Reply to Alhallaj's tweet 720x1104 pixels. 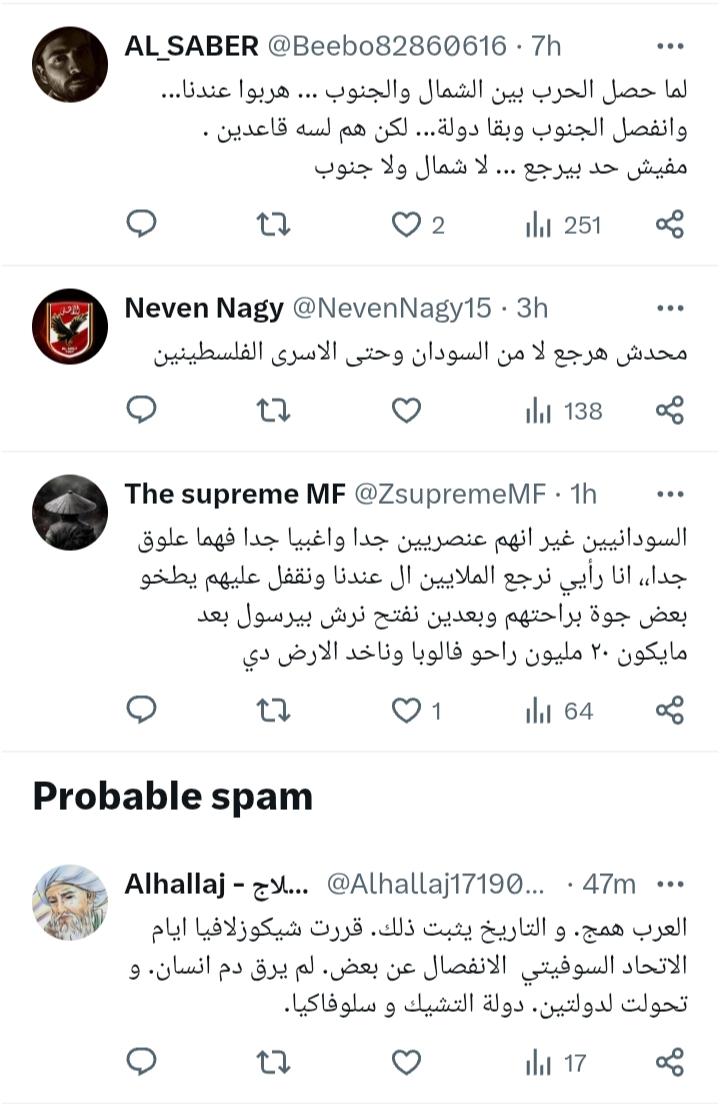[143, 1061]
